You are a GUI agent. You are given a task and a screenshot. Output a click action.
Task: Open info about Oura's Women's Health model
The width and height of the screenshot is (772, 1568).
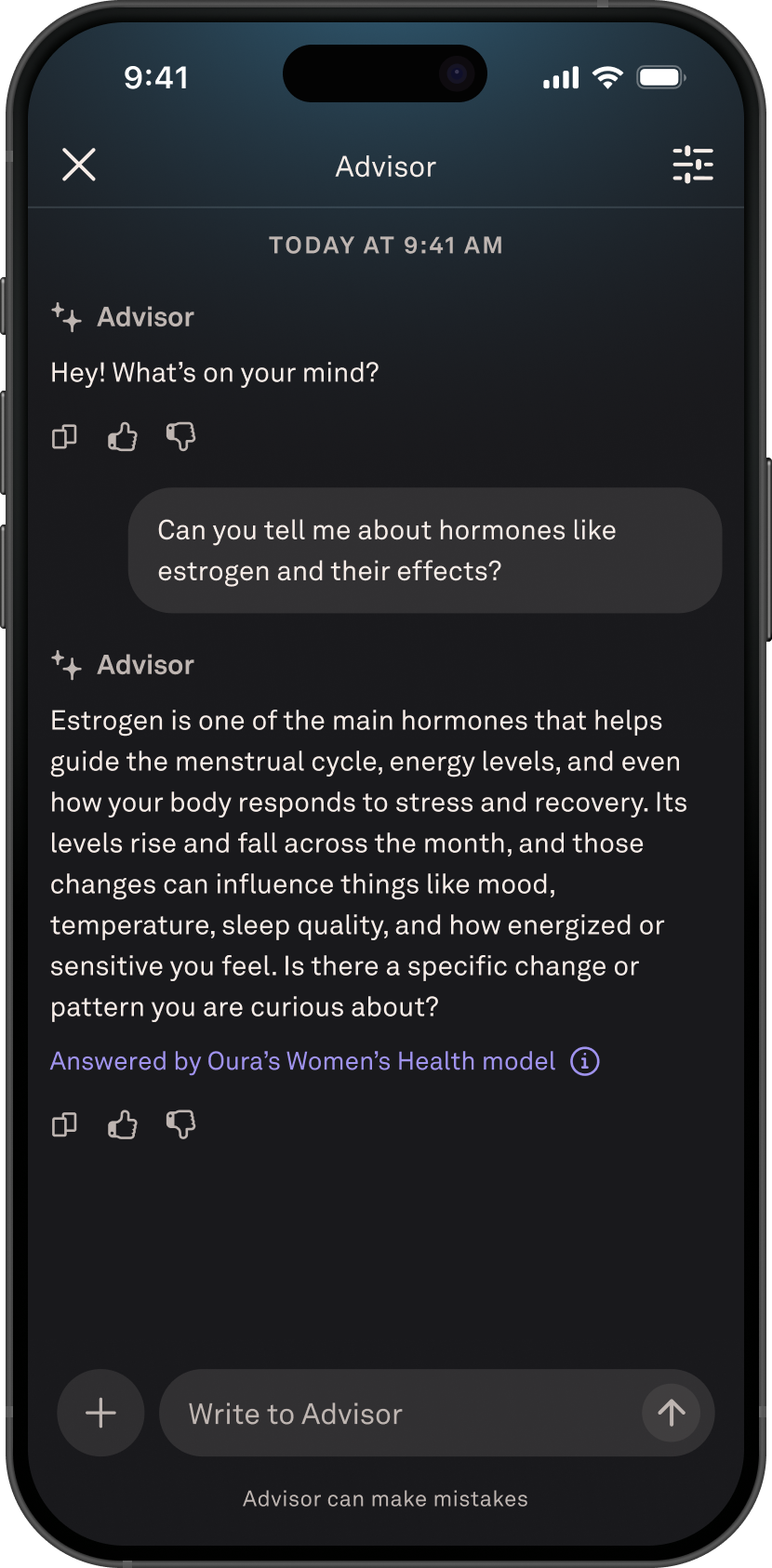[x=585, y=1061]
